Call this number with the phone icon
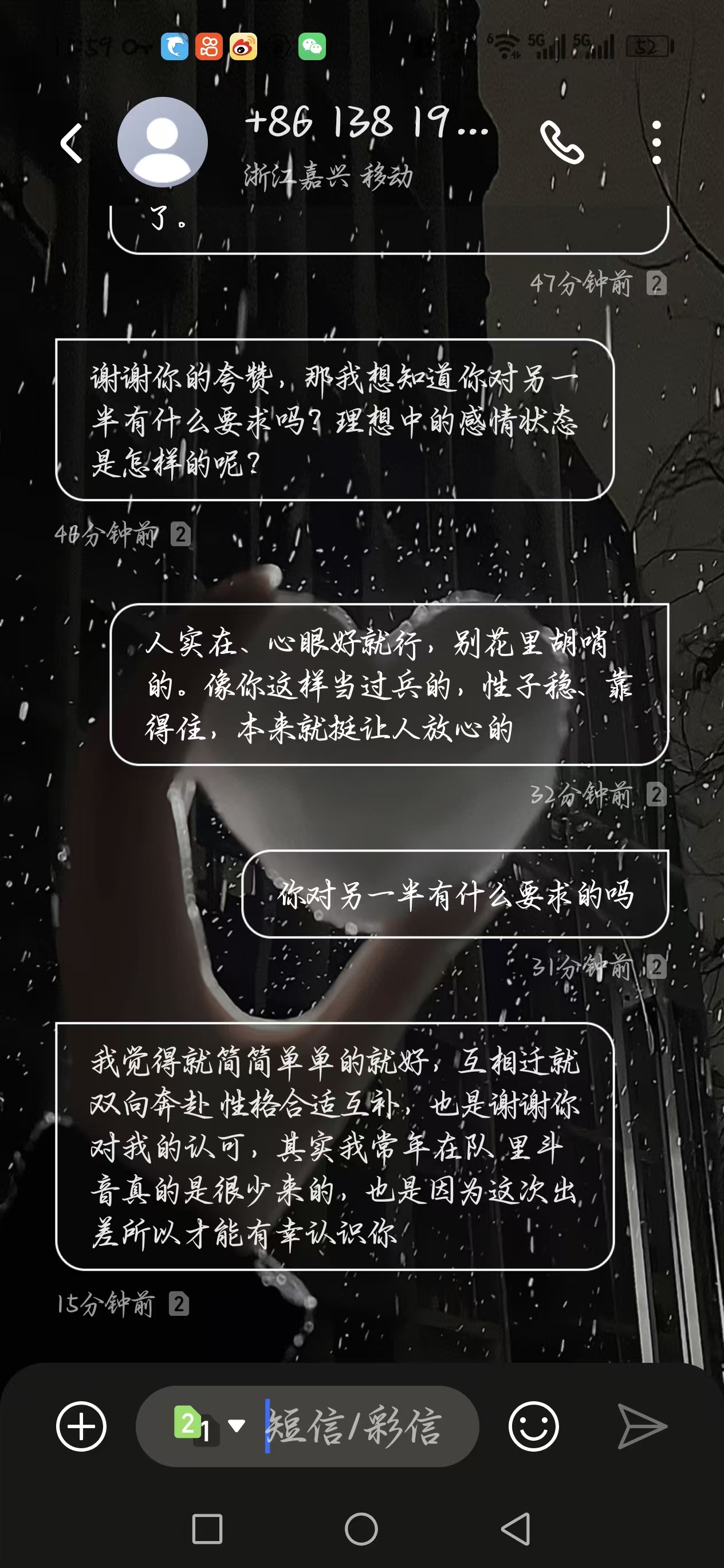This screenshot has height=1568, width=724. (x=561, y=144)
